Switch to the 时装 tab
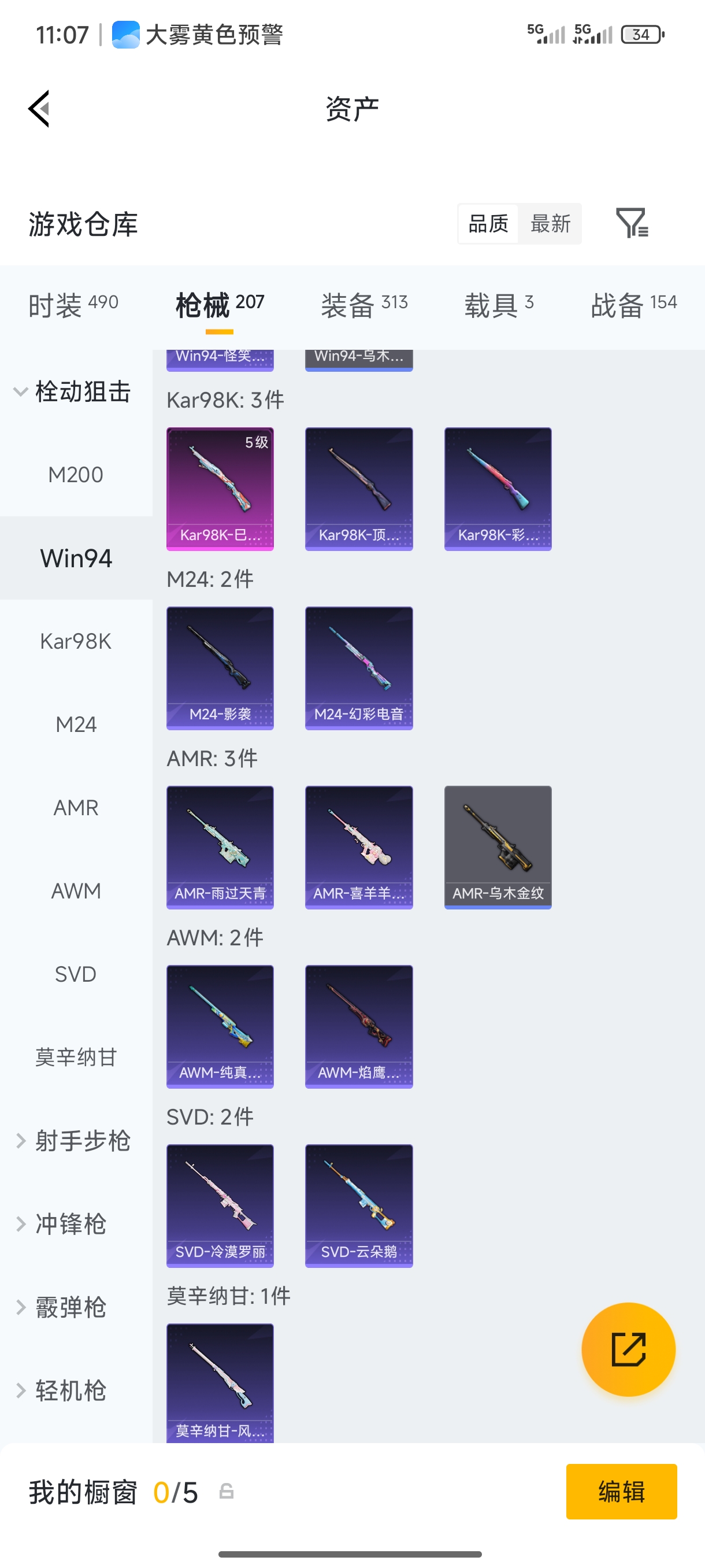This screenshot has height=1568, width=705. point(73,304)
